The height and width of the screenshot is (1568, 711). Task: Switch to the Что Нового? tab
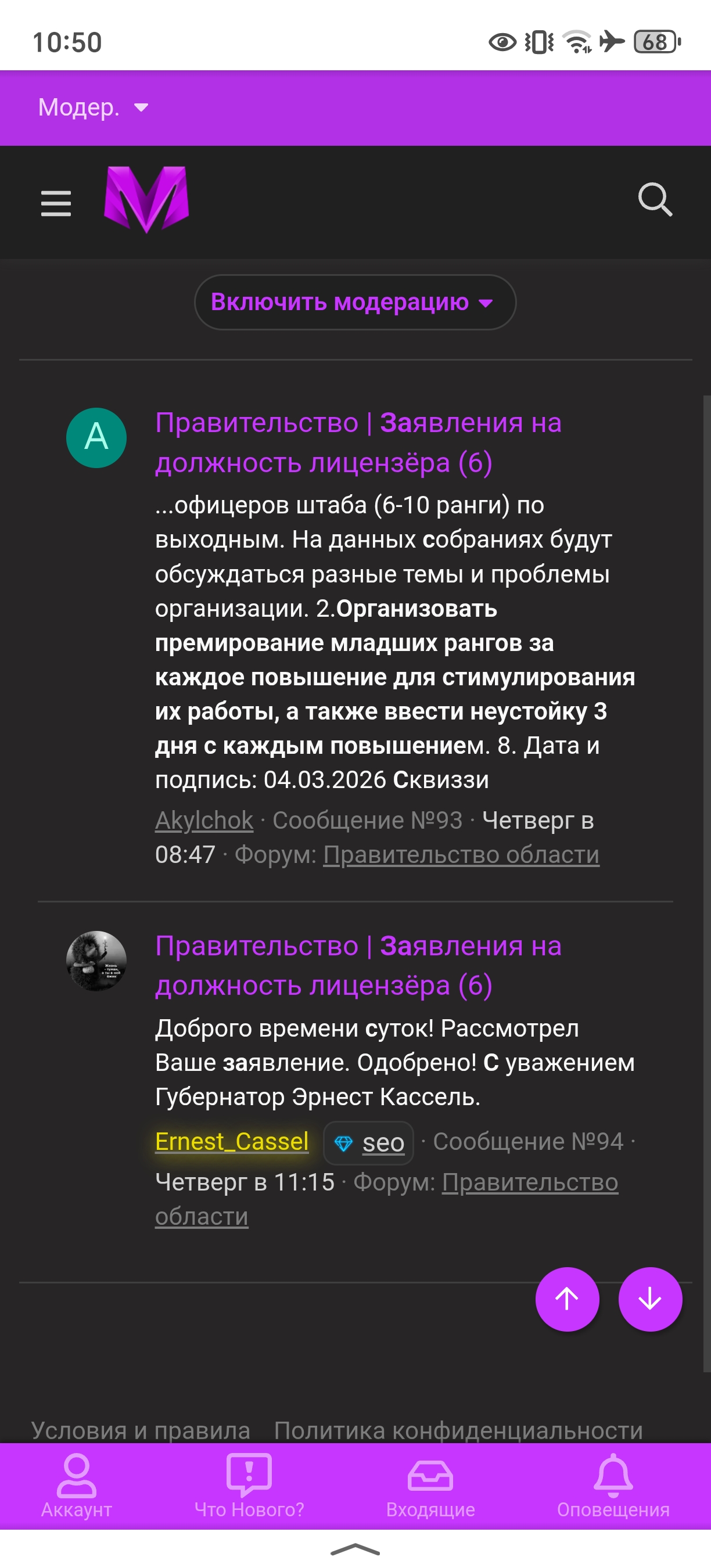[249, 1485]
